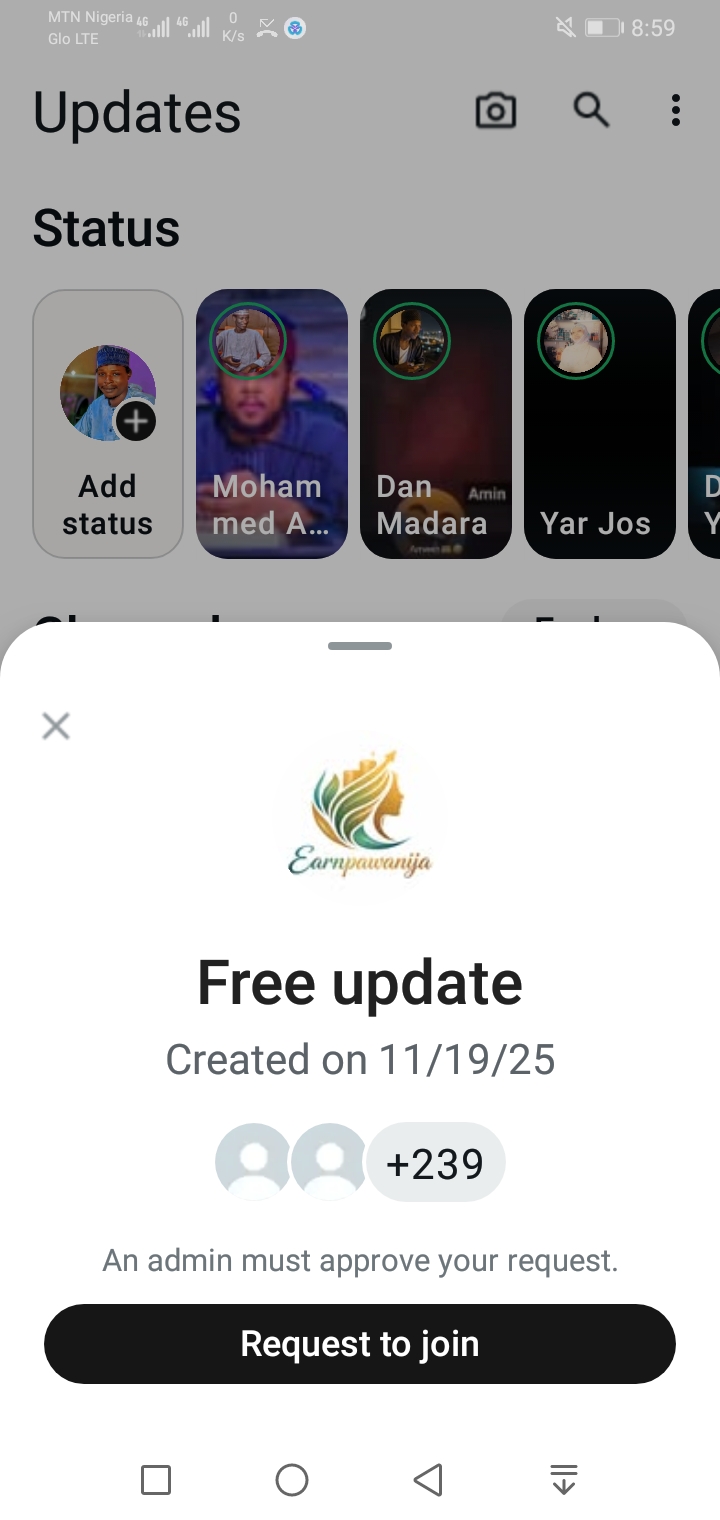720x1520 pixels.
Task: Open the overflow menu
Action: tap(676, 110)
